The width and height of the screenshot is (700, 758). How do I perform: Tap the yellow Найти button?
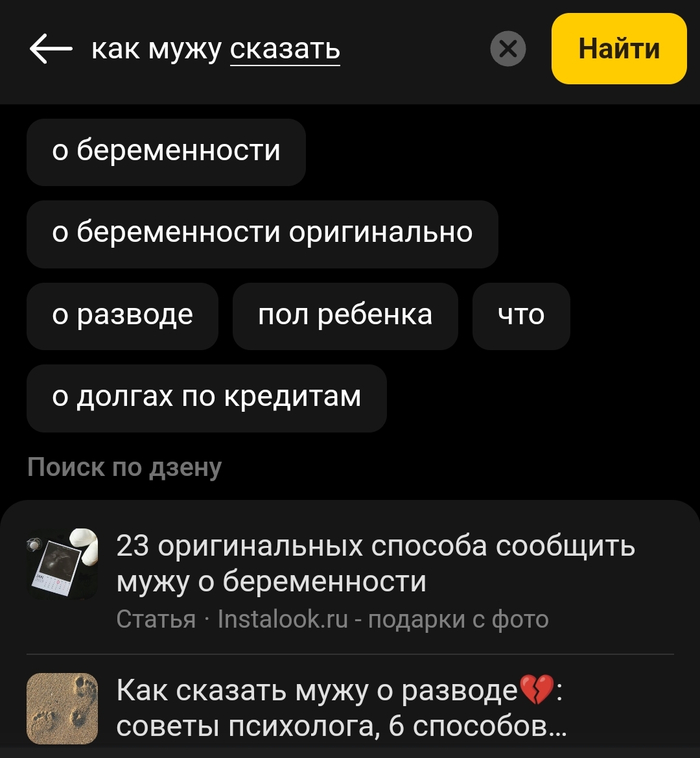619,49
